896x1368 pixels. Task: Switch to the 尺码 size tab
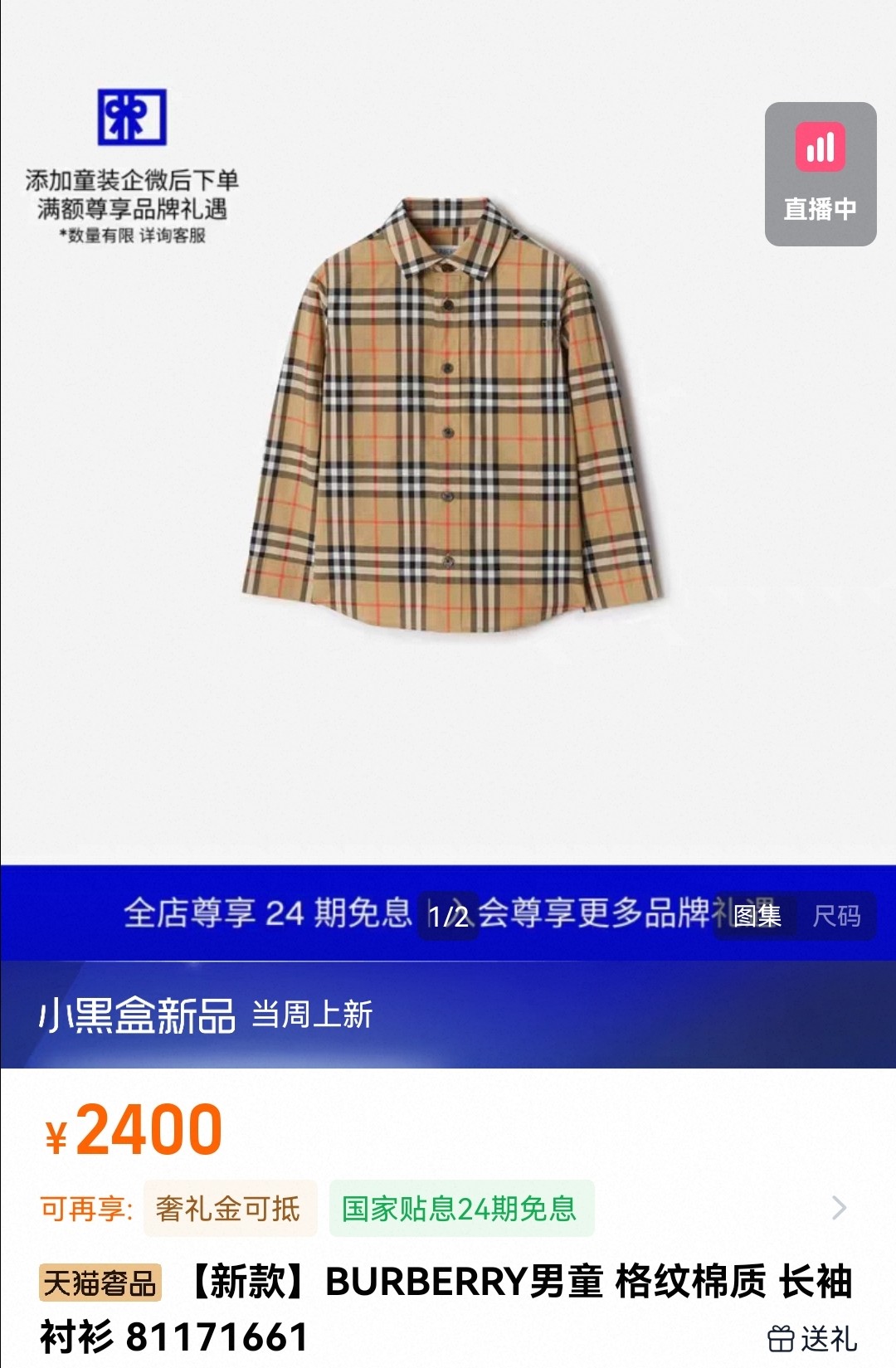tap(835, 916)
